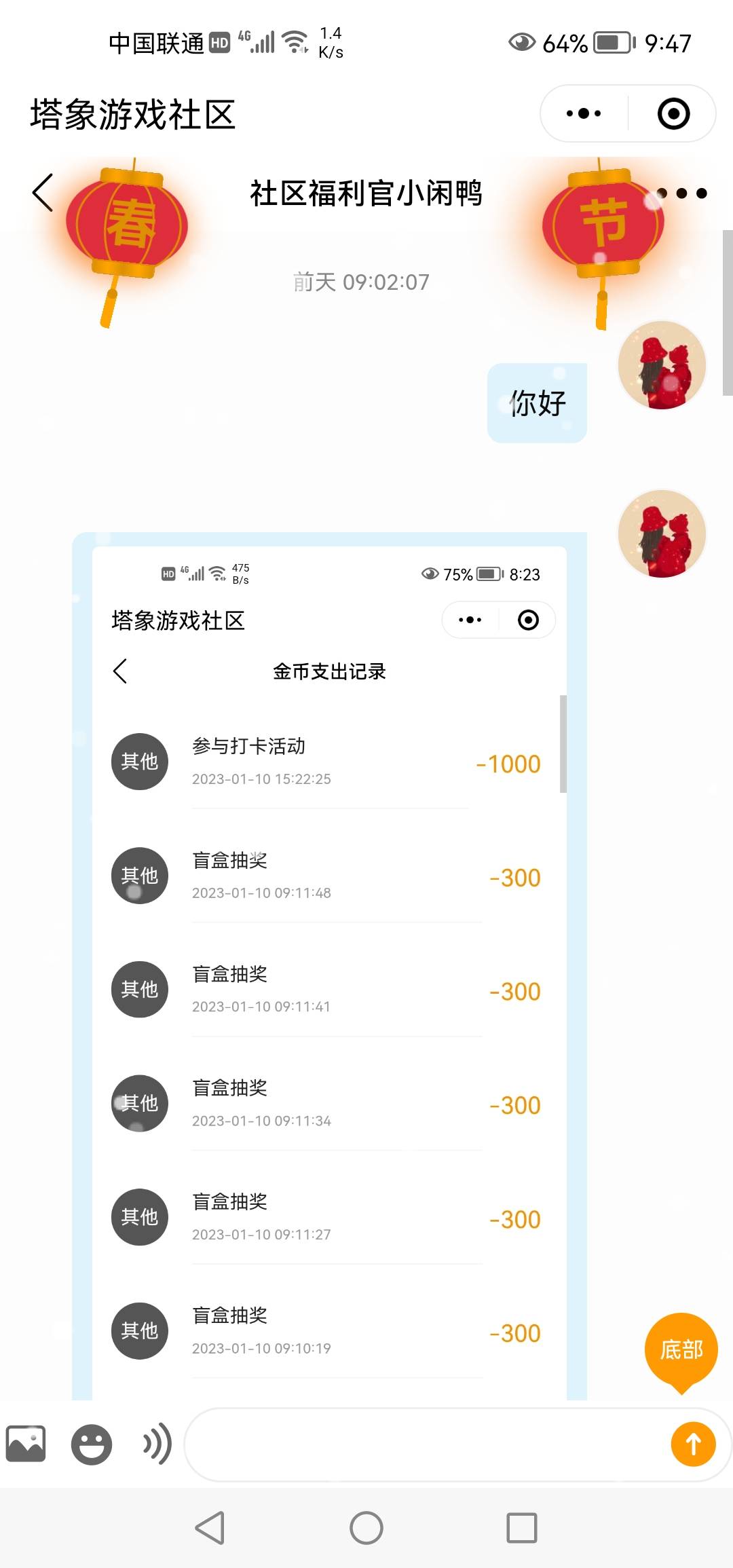The image size is (733, 1568).
Task: Send the message with the arrow button
Action: click(x=693, y=1444)
